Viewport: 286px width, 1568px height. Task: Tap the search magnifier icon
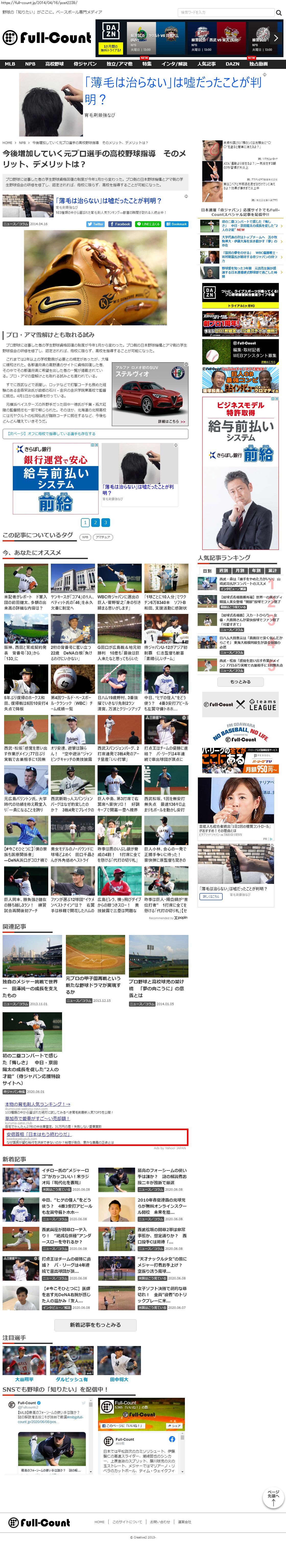278,12
